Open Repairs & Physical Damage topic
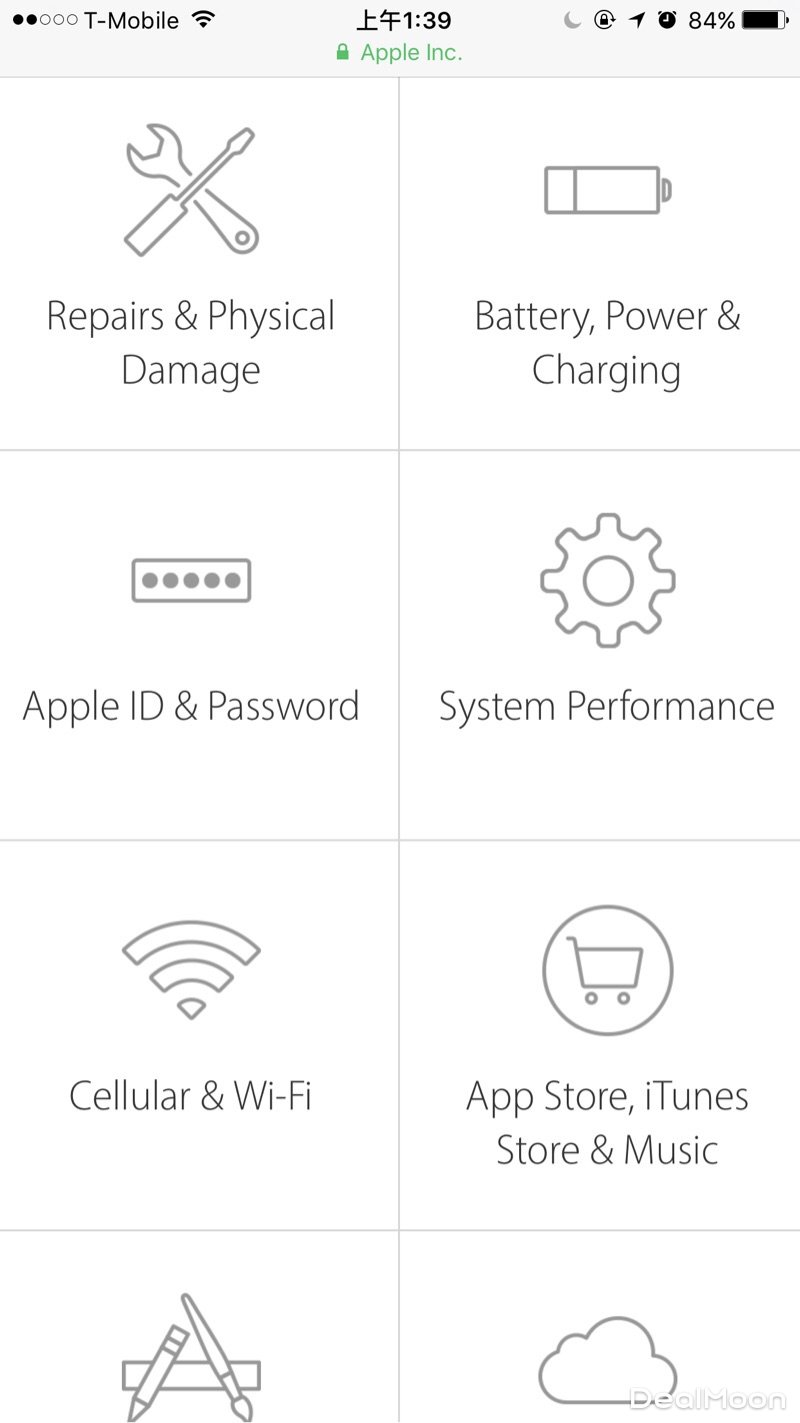 point(191,264)
